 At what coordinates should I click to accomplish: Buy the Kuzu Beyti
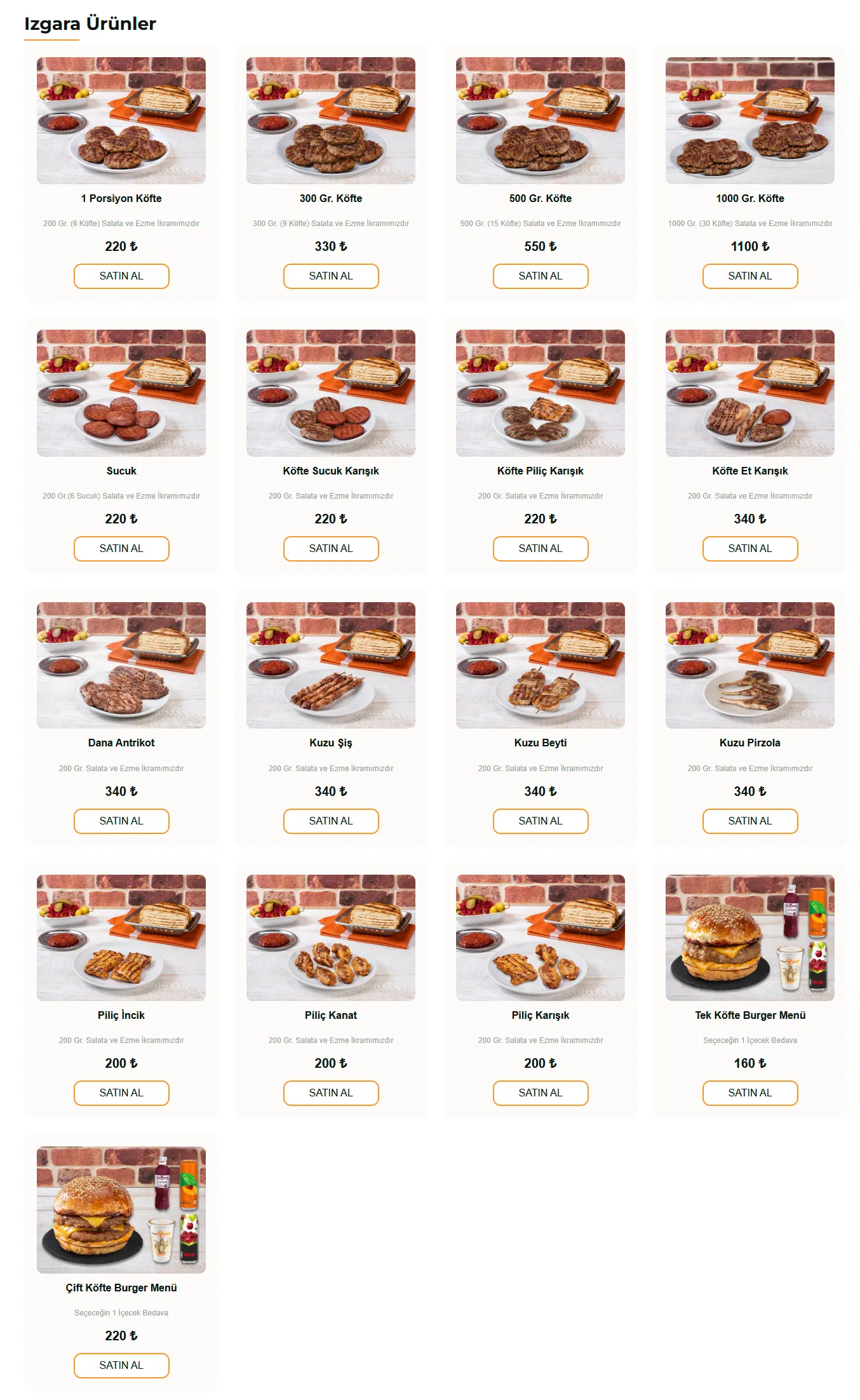tap(541, 821)
